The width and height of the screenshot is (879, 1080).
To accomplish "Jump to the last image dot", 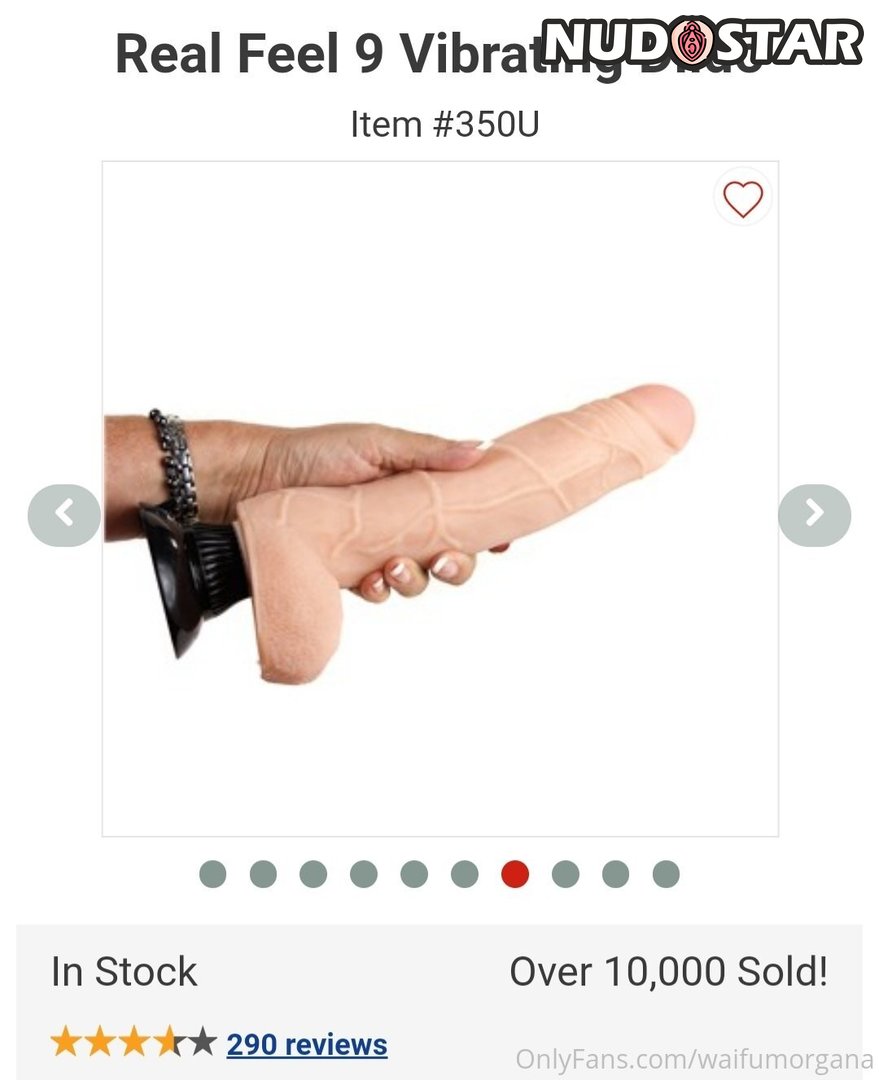I will click(666, 874).
